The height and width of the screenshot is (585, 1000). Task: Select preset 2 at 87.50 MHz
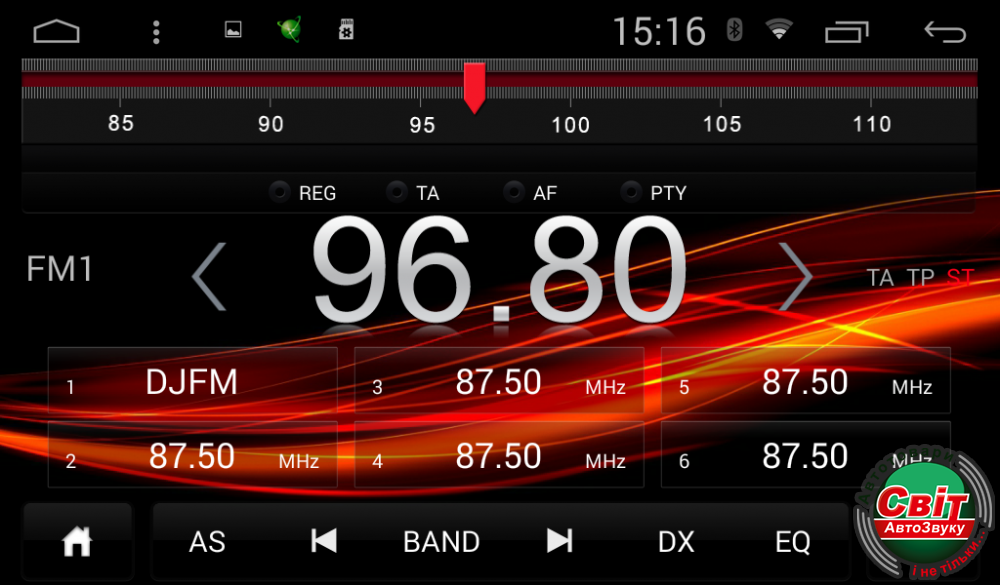(192, 456)
